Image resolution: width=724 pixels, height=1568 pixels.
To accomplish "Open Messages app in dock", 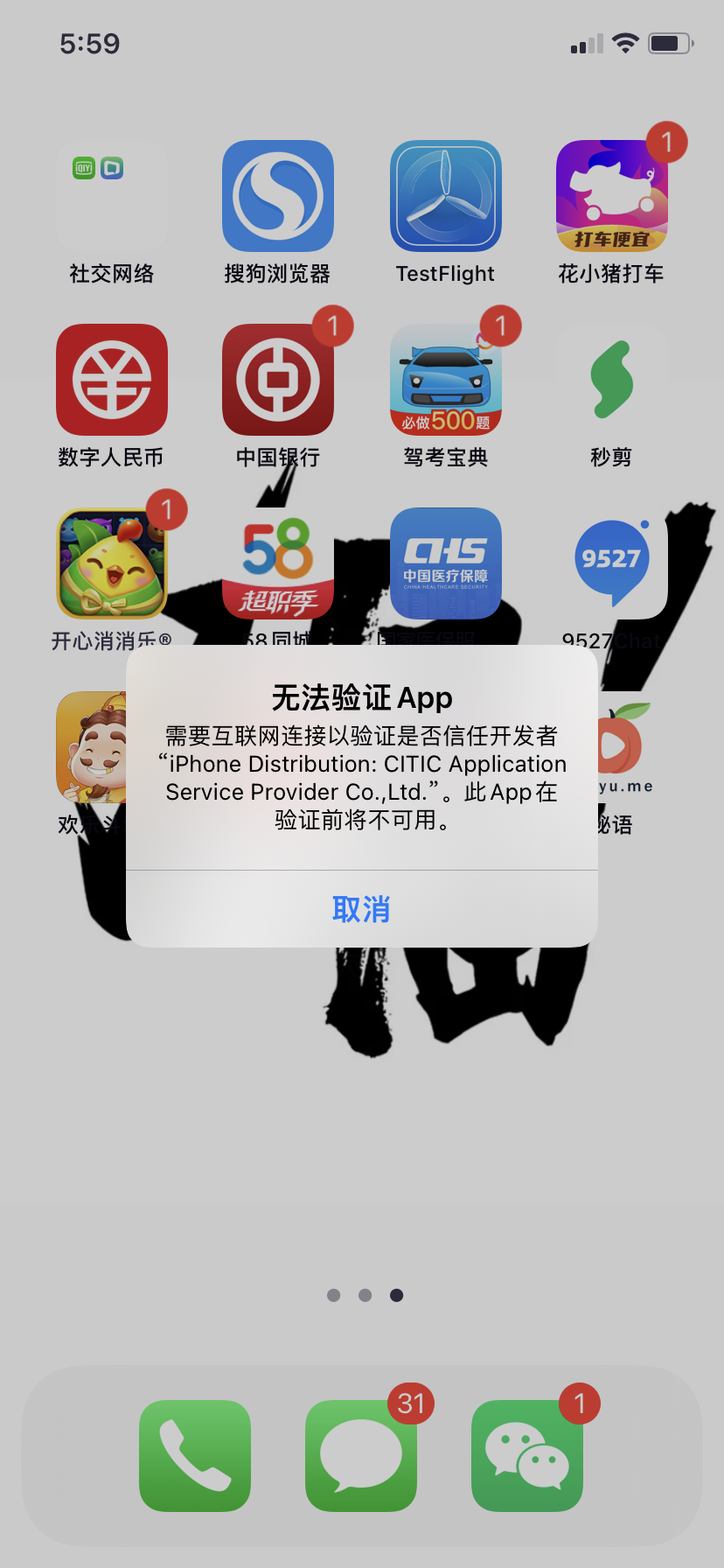I will click(361, 1456).
